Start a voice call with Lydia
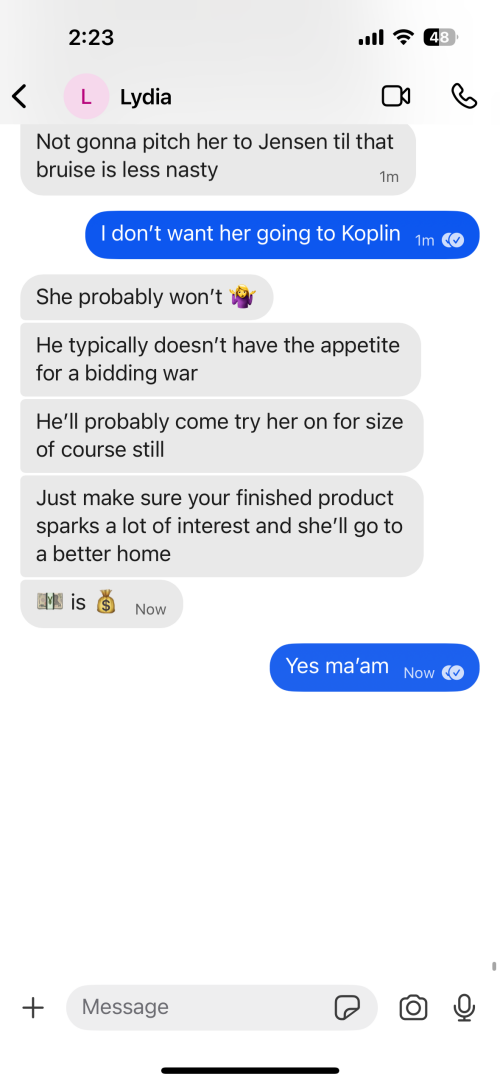Image resolution: width=500 pixels, height=1084 pixels. tap(463, 96)
